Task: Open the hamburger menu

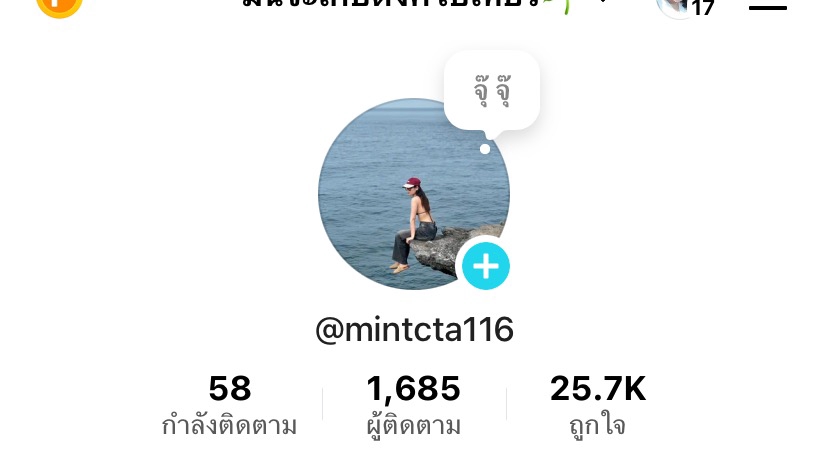Action: pyautogui.click(x=767, y=7)
